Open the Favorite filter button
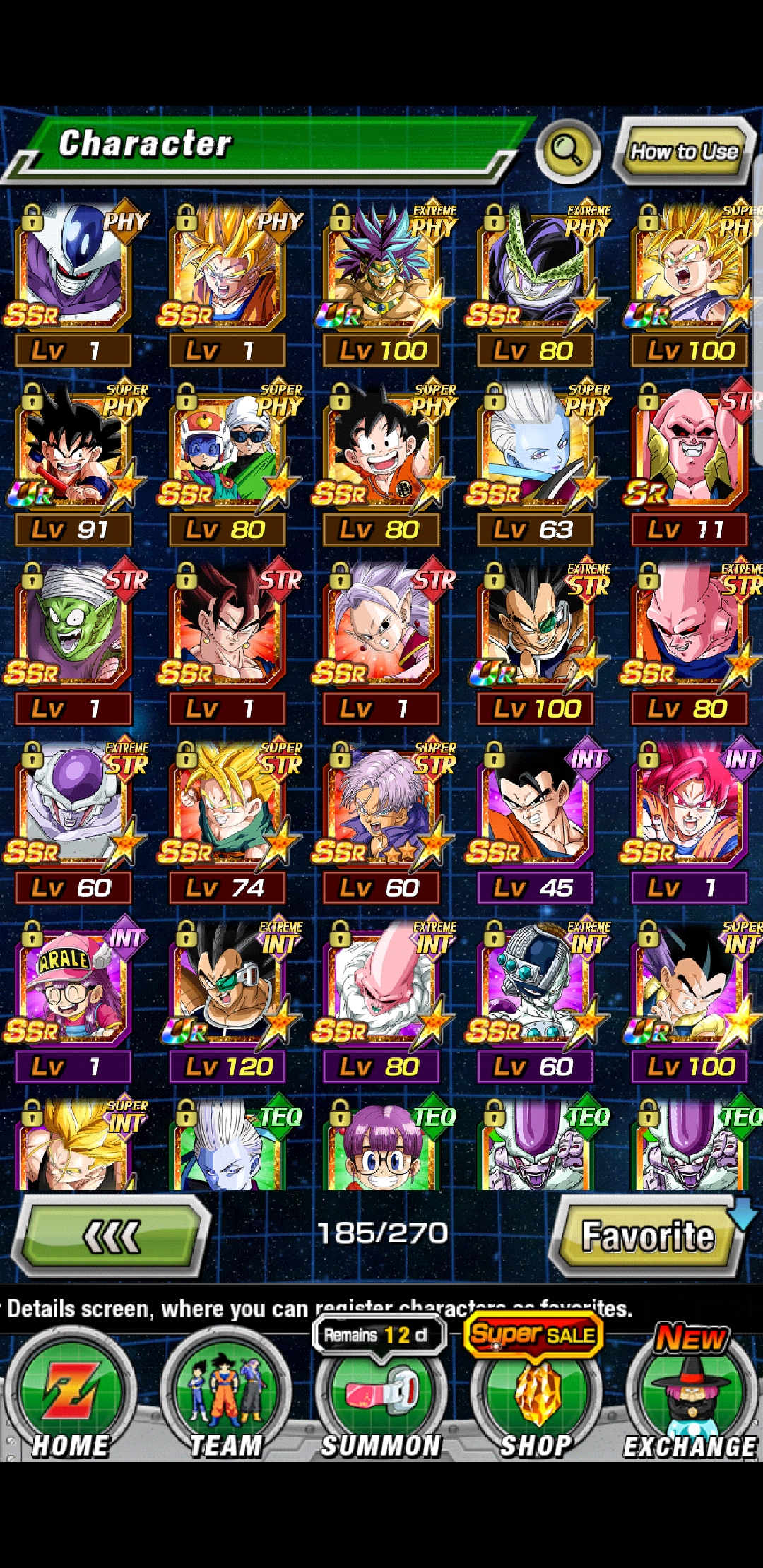The image size is (763, 1568). pyautogui.click(x=647, y=1236)
